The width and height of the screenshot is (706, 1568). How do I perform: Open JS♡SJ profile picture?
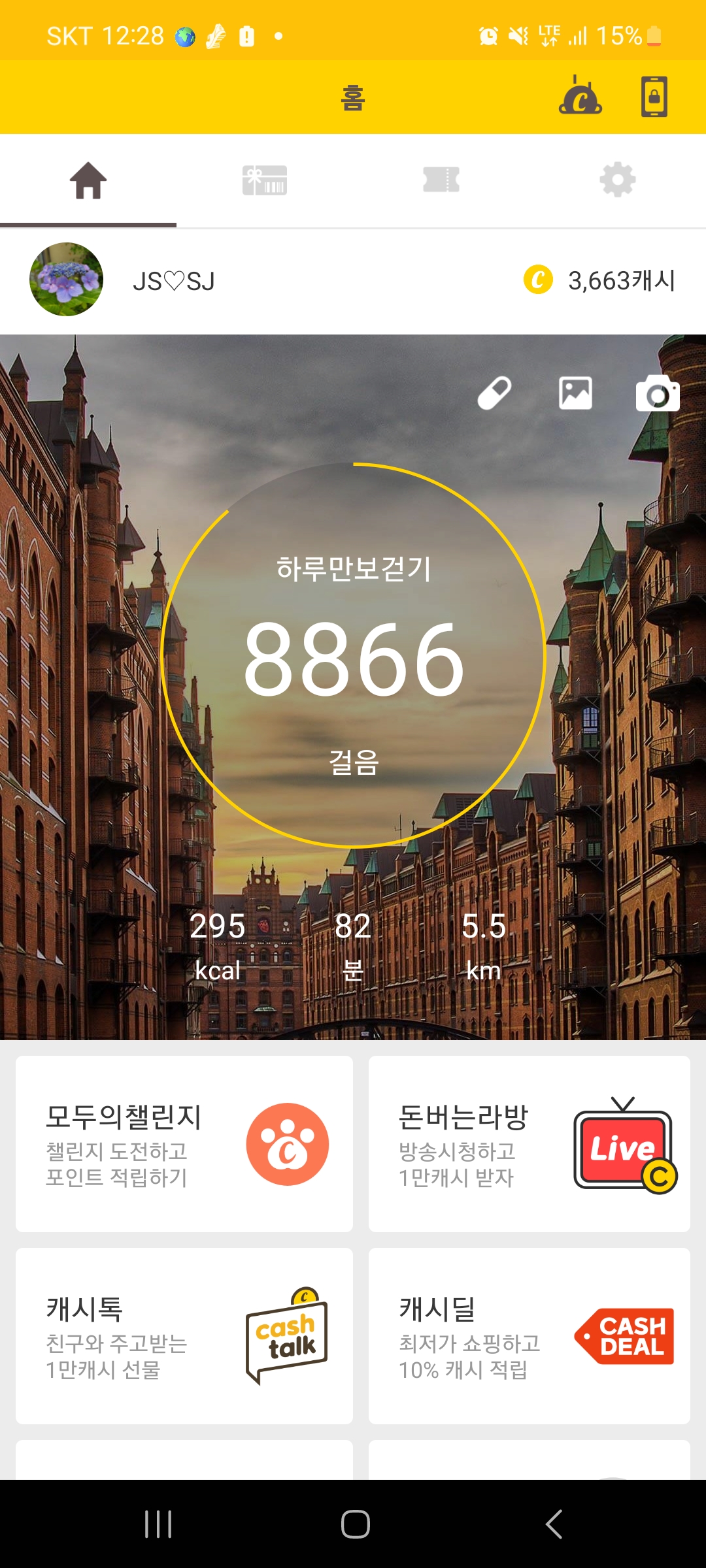coord(66,280)
